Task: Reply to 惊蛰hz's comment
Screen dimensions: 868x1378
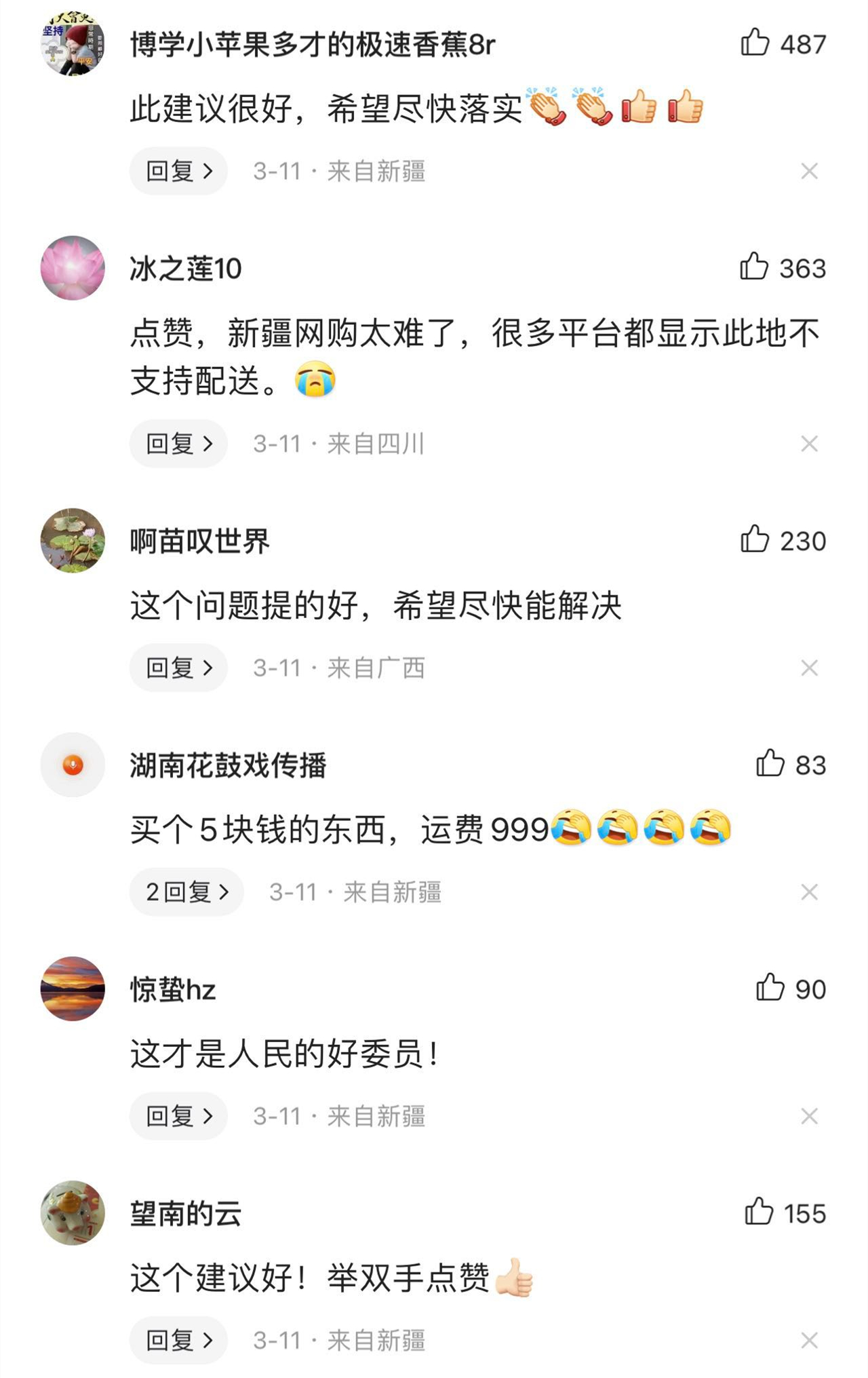Action: [179, 1115]
